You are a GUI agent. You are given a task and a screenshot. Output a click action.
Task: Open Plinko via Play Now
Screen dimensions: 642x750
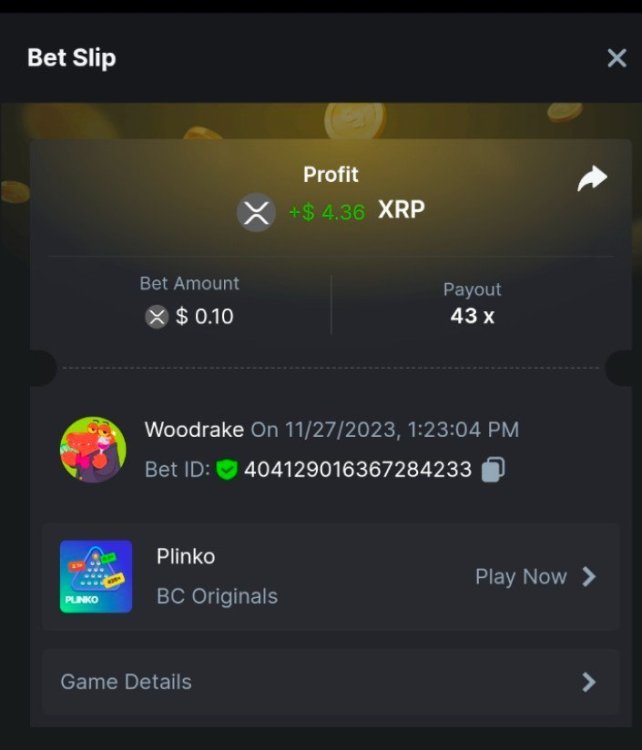(535, 577)
